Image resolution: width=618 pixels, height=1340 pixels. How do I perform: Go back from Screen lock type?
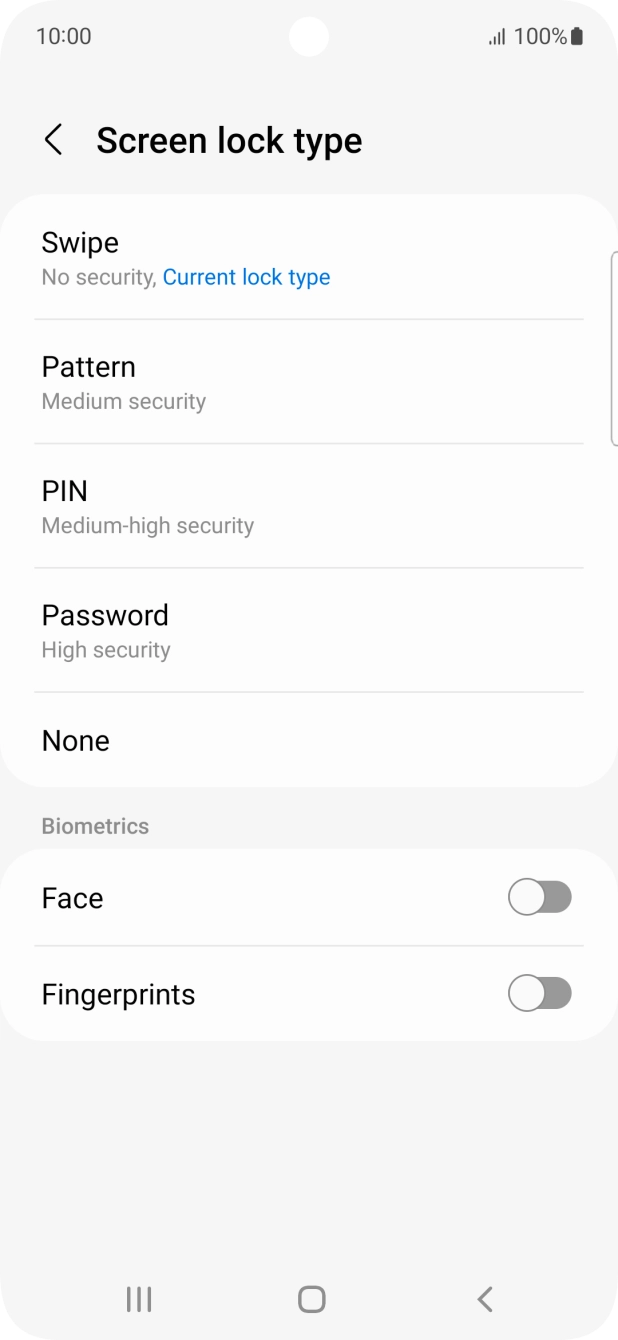[x=54, y=140]
